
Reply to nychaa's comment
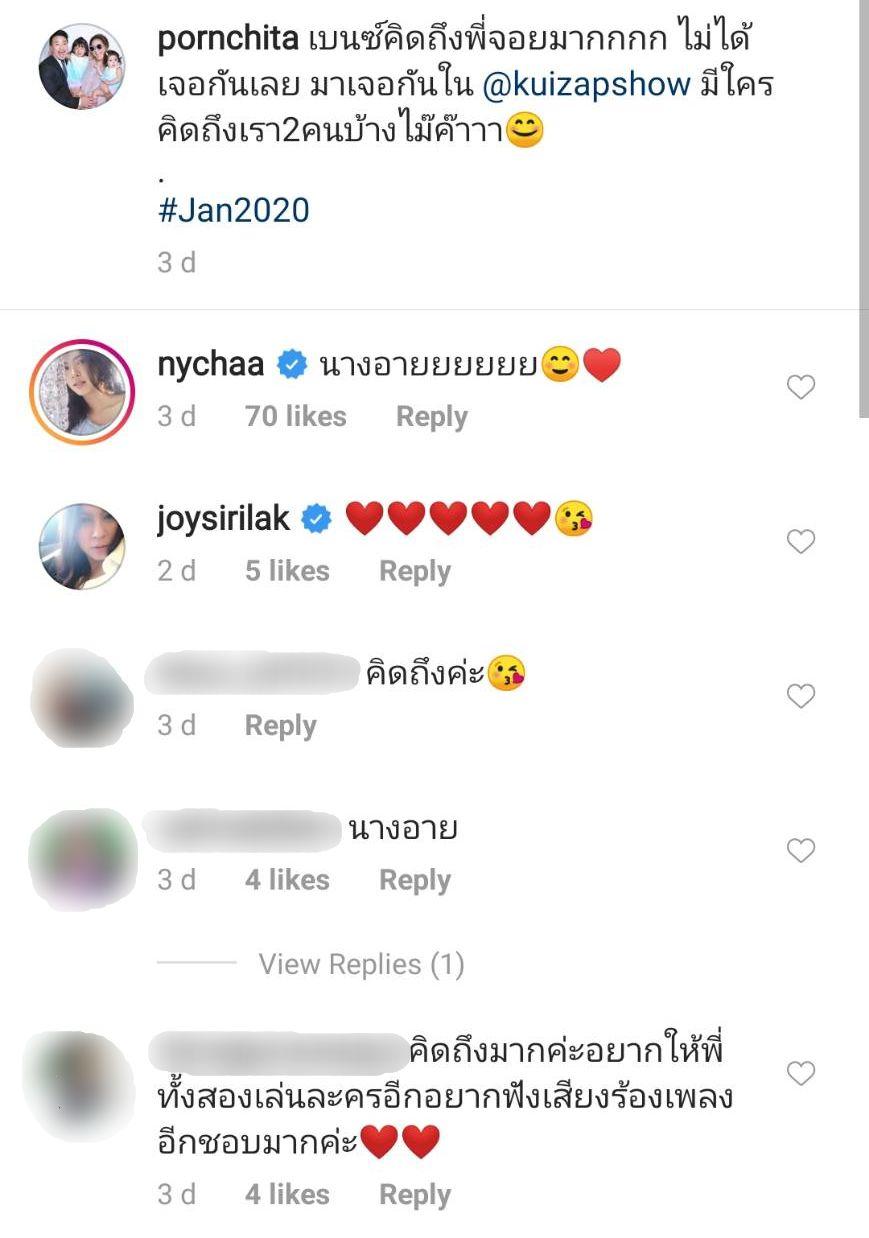[x=431, y=417]
